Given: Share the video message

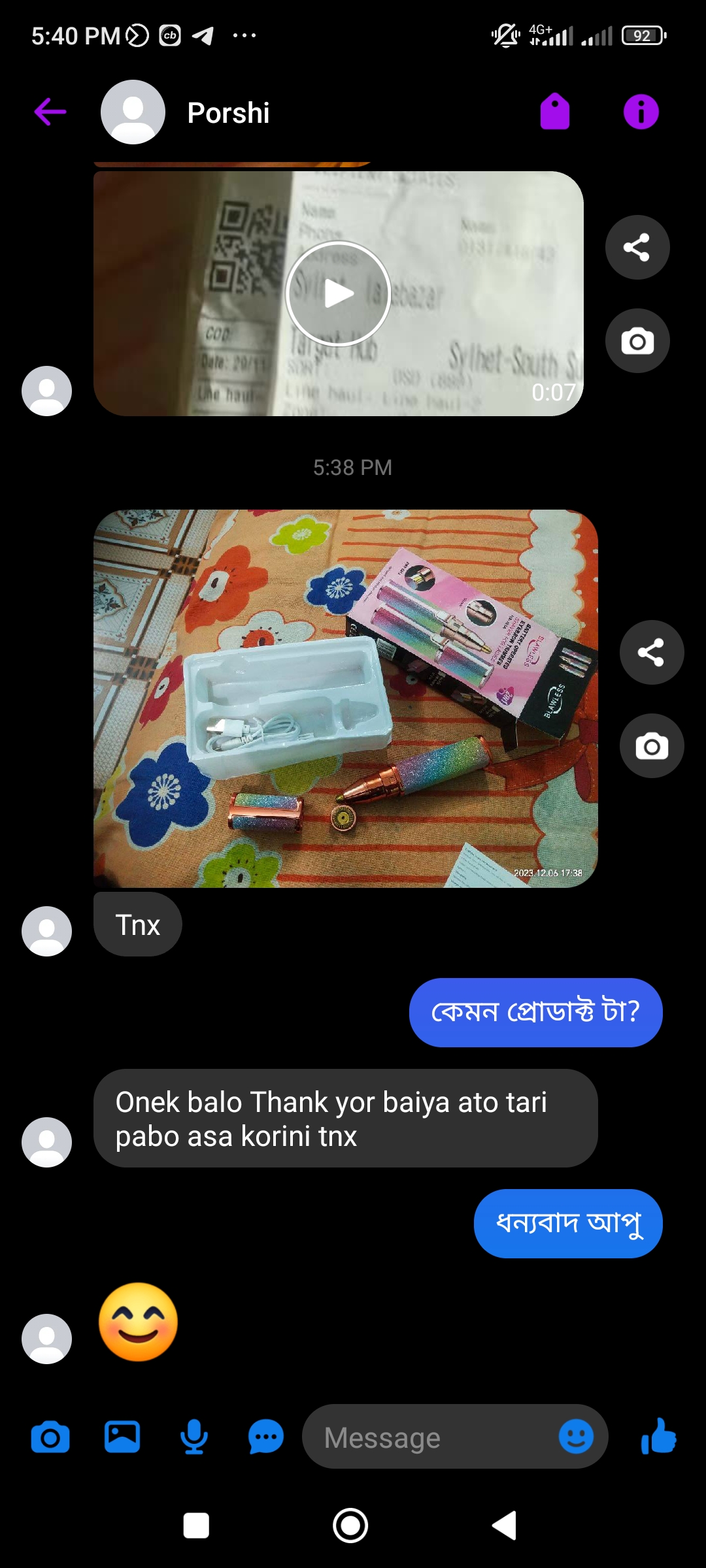Looking at the screenshot, I should click(637, 248).
